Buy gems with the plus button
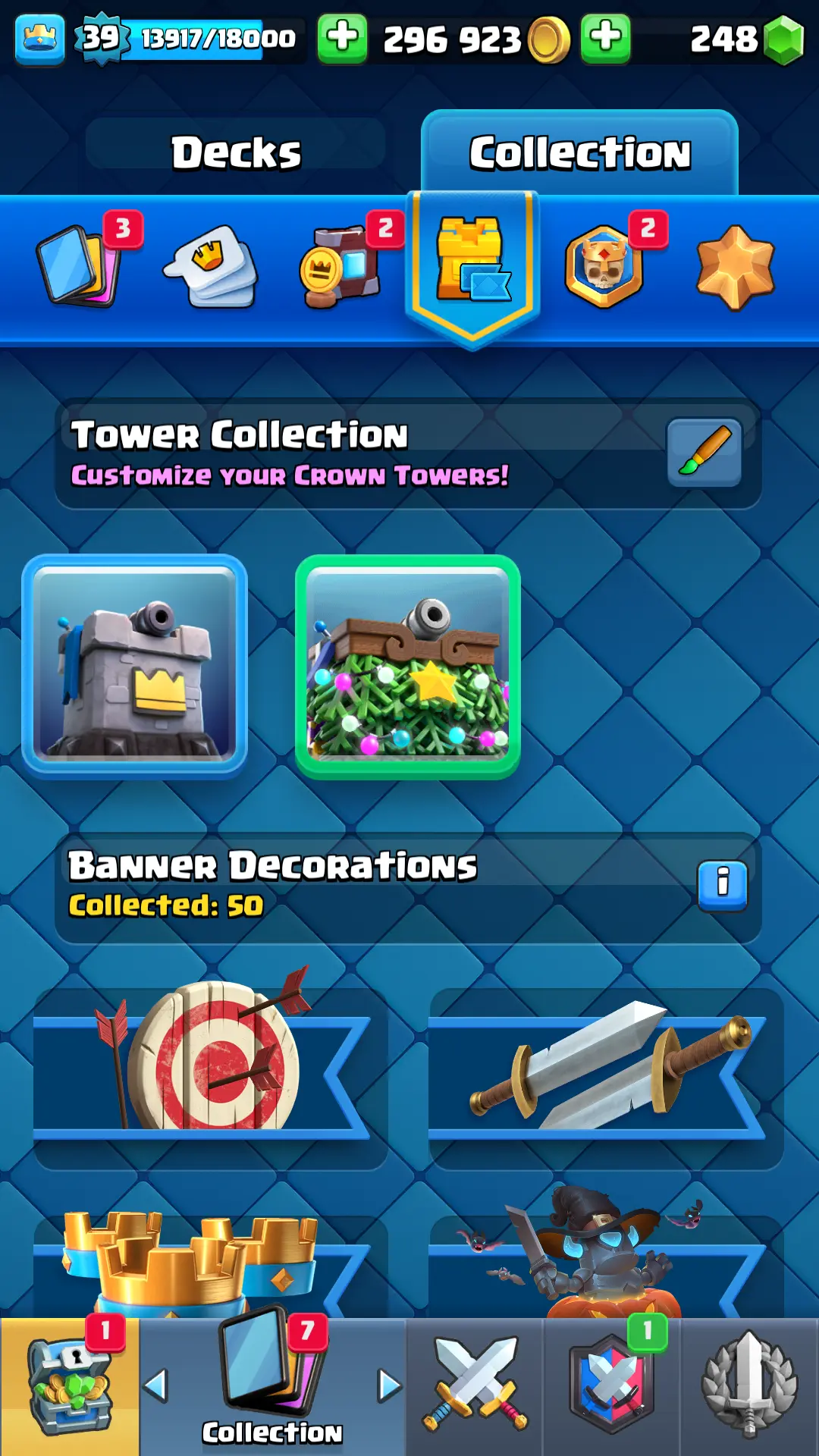The width and height of the screenshot is (819, 1456). 605,38
